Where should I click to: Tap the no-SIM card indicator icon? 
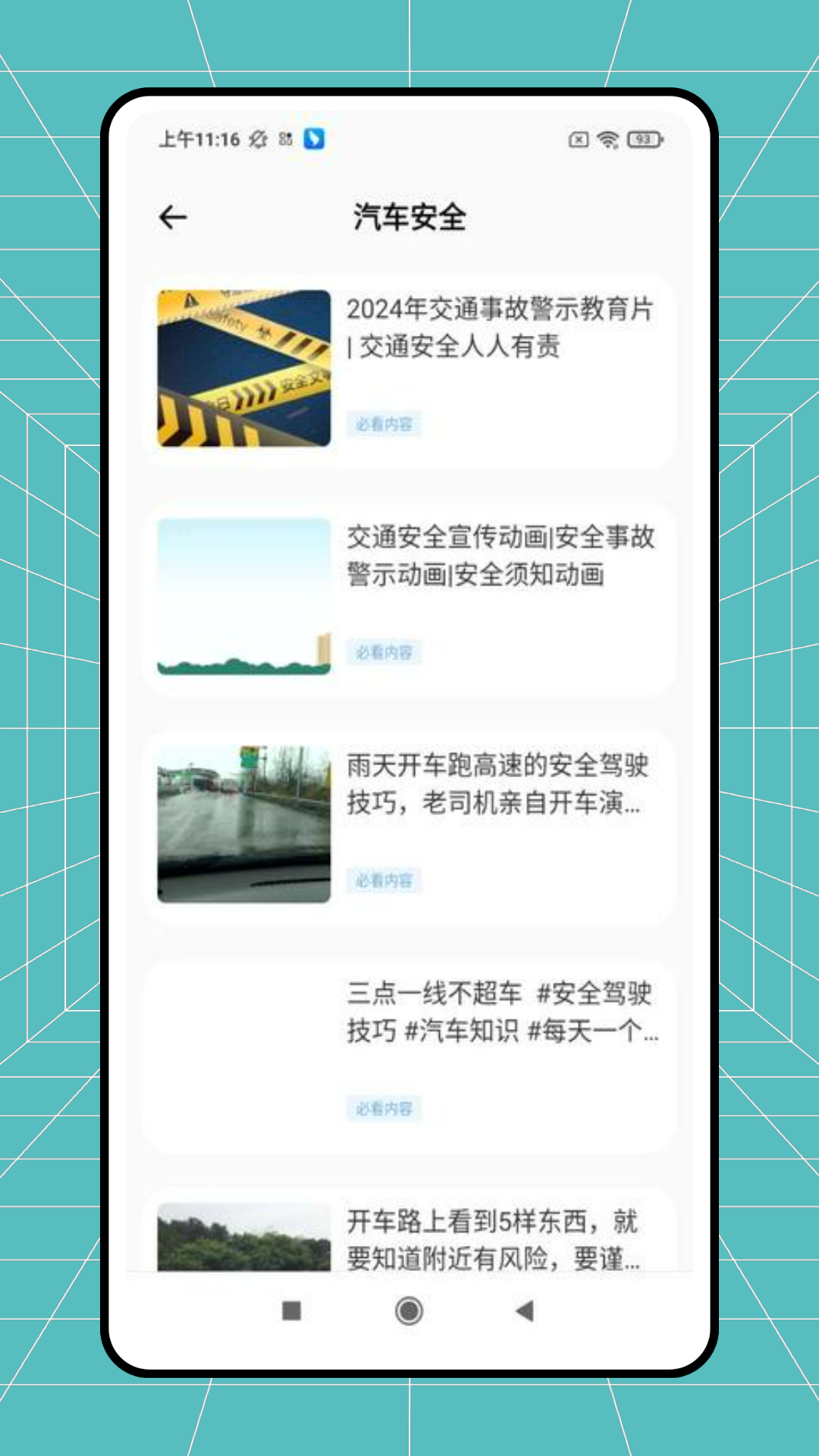(577, 140)
